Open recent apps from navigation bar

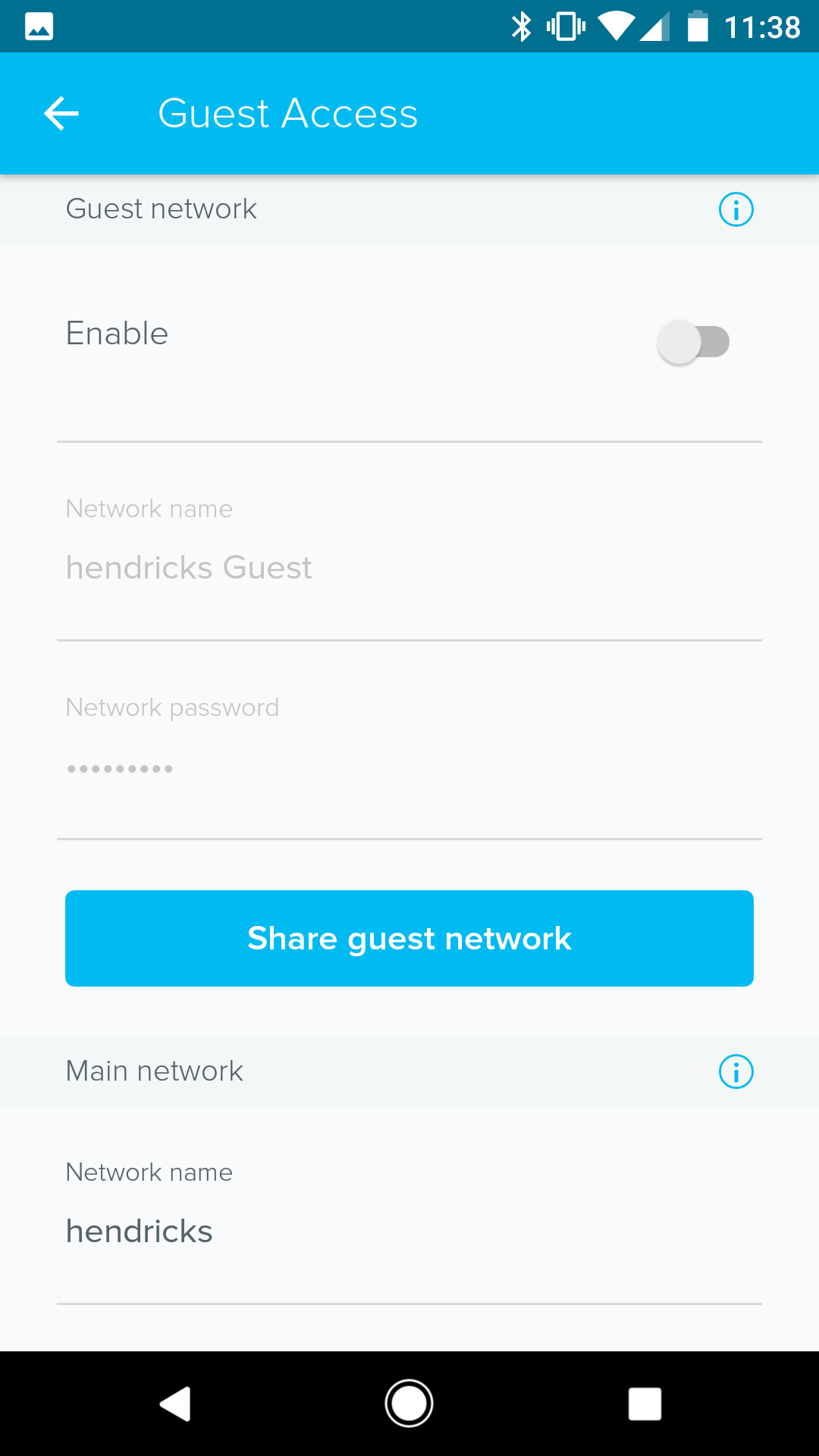click(645, 1404)
